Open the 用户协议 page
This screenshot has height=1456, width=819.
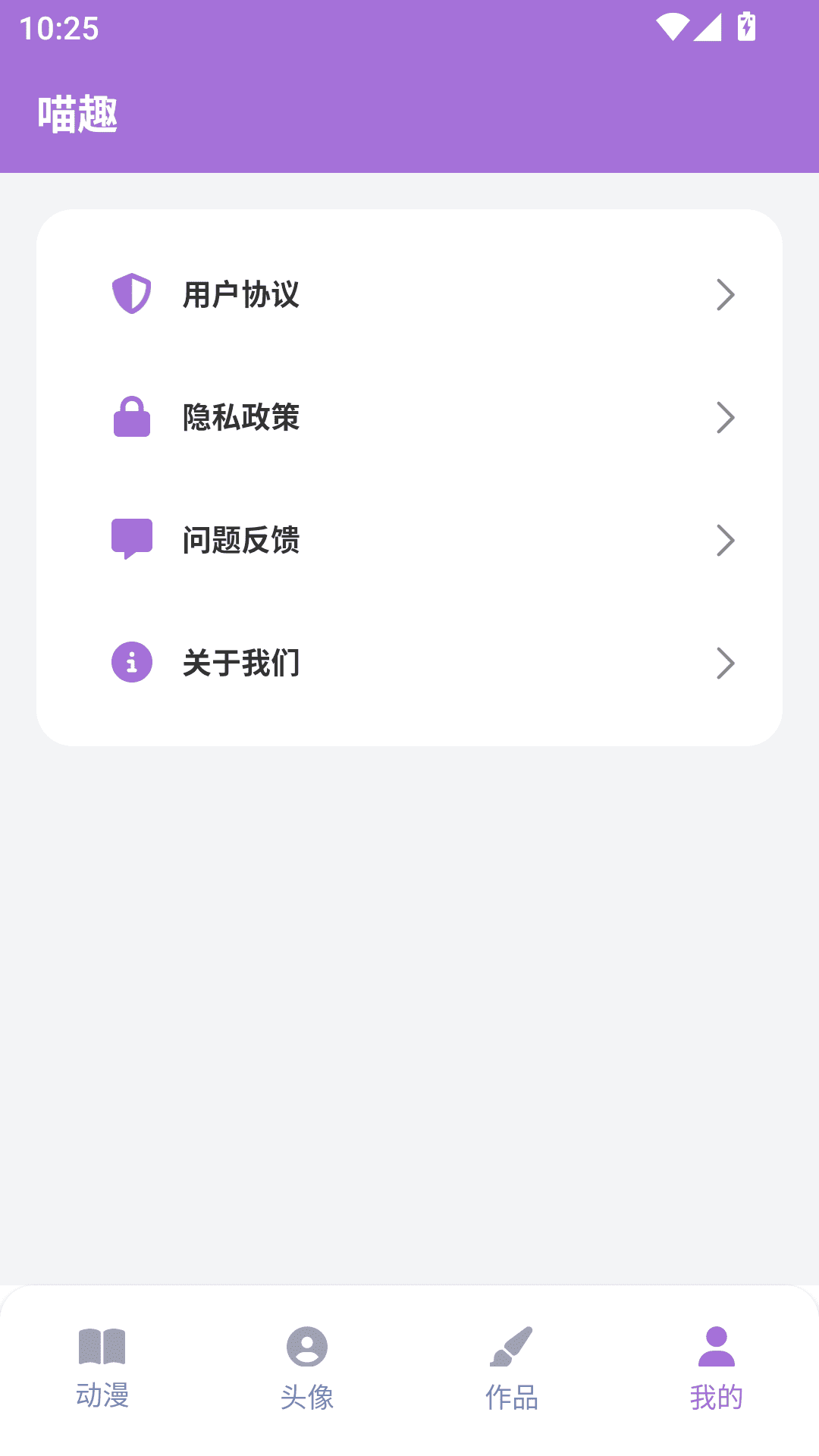(409, 294)
